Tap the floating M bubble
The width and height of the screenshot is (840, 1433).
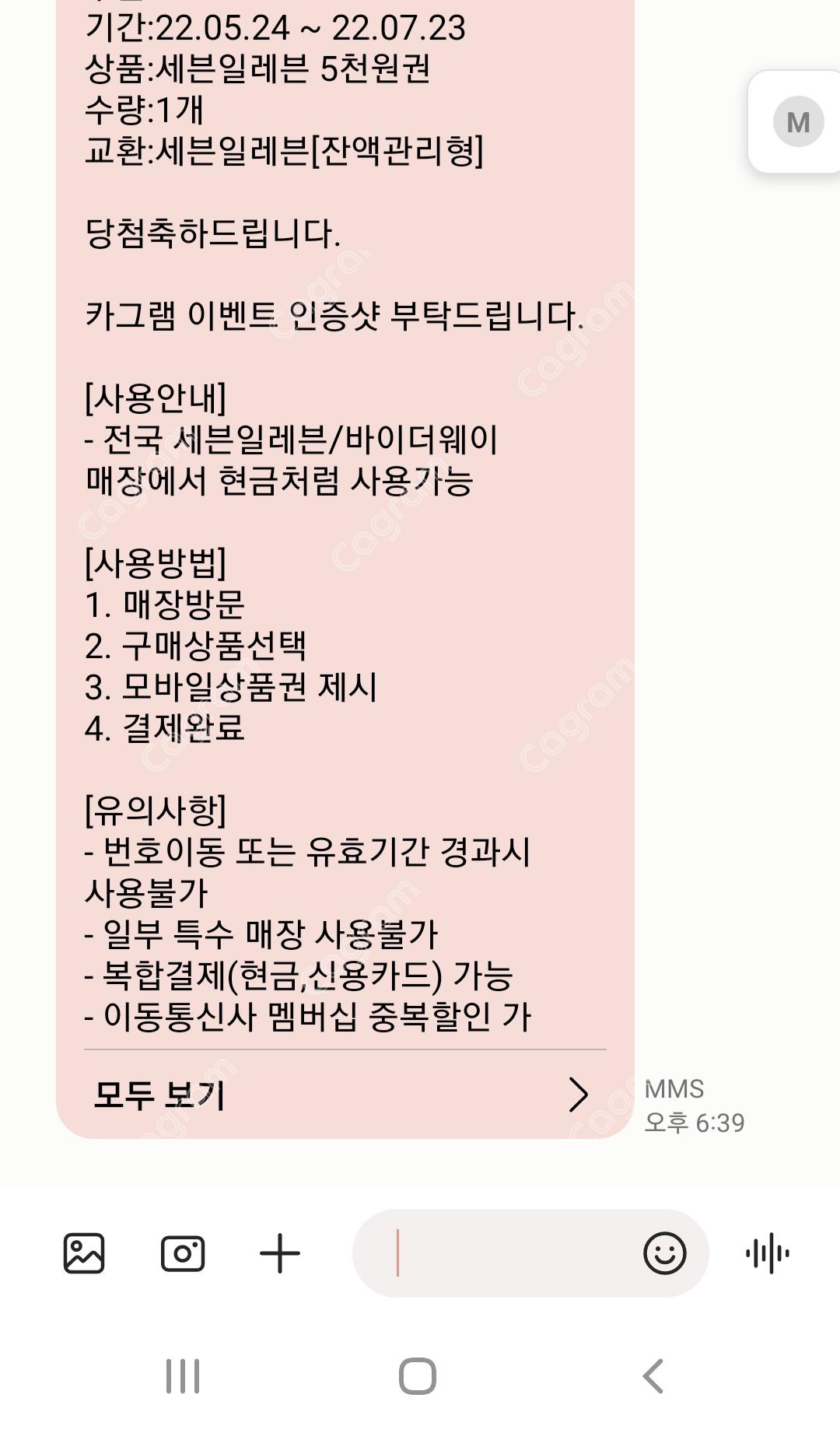(798, 122)
